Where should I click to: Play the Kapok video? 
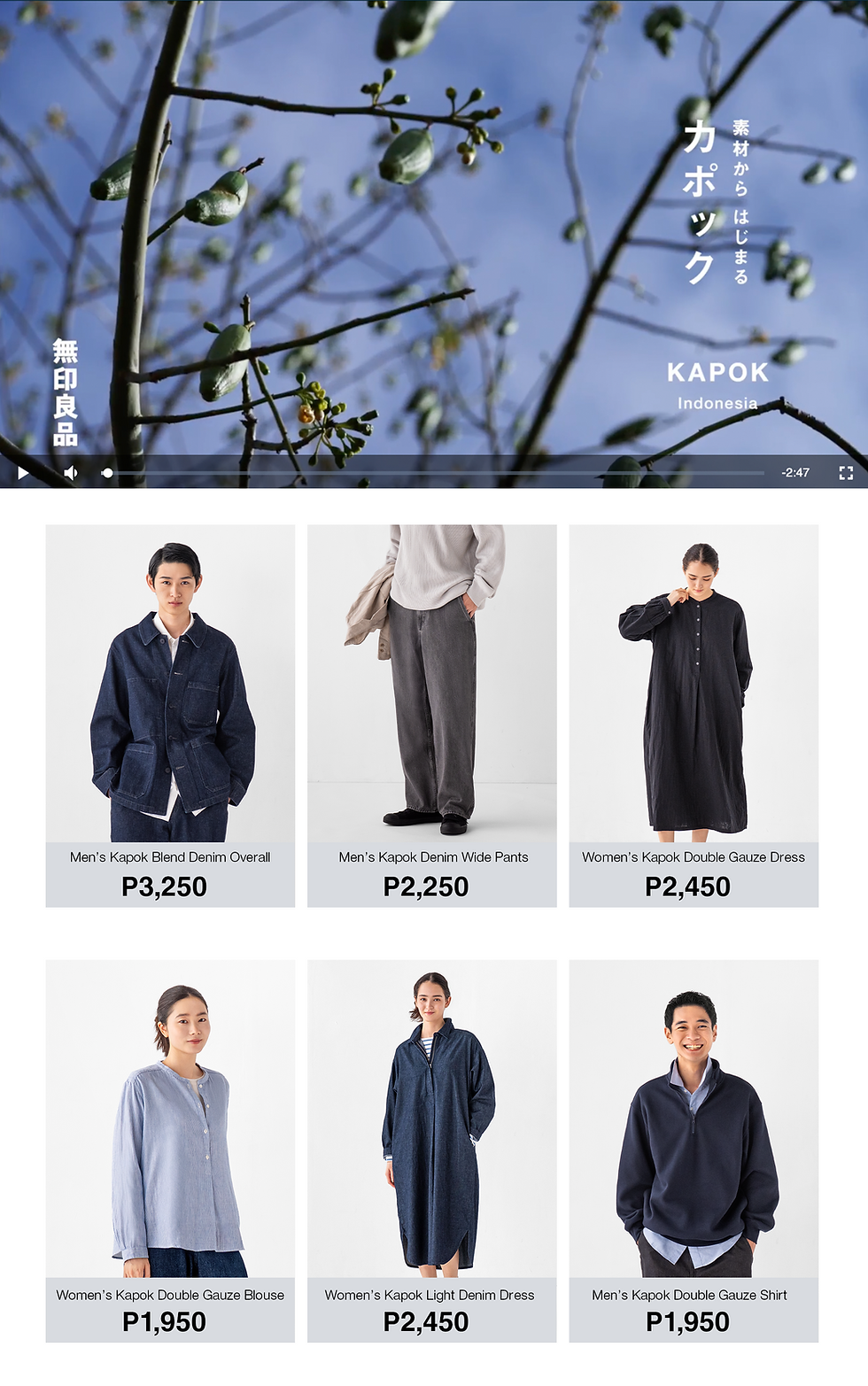point(23,473)
